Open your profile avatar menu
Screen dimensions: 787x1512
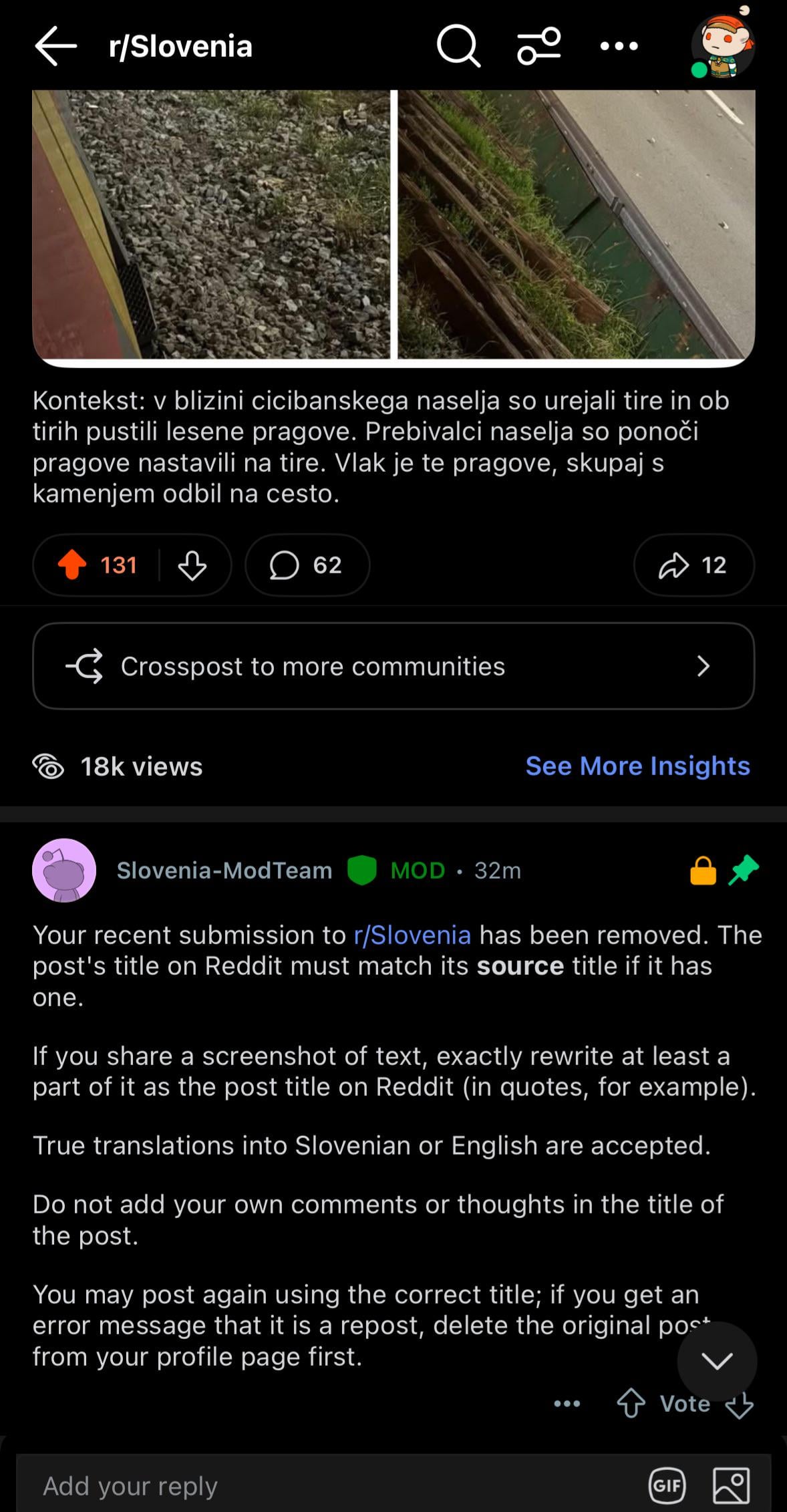[x=724, y=45]
